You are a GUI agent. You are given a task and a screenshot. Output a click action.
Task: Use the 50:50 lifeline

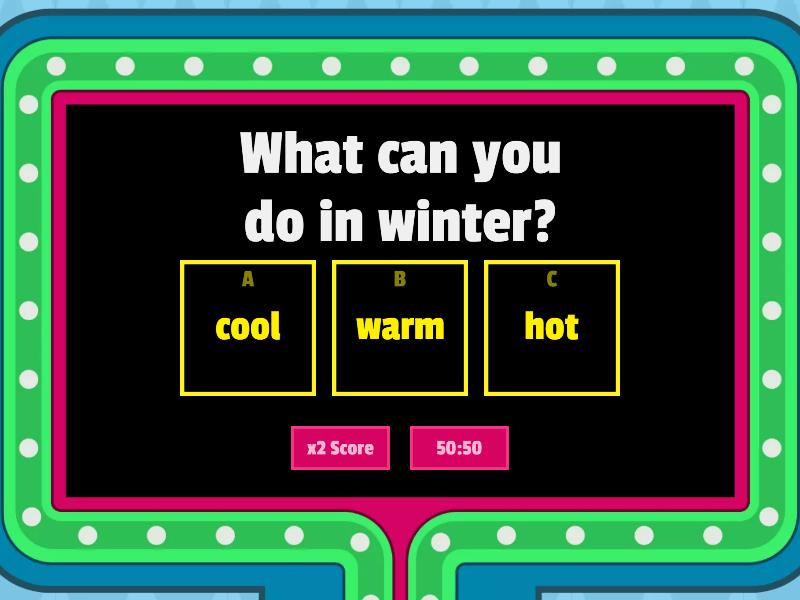(x=459, y=448)
